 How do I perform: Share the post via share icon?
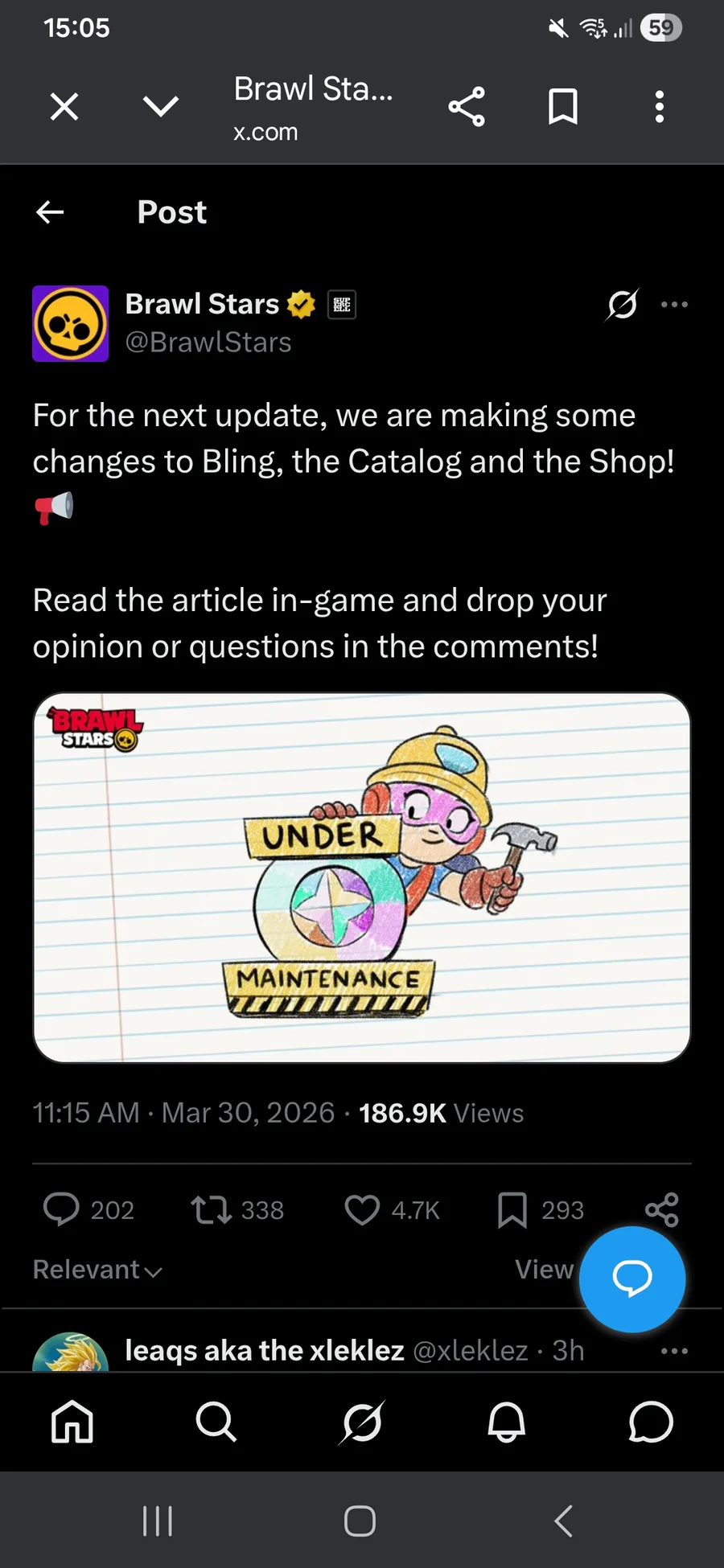(x=661, y=1208)
